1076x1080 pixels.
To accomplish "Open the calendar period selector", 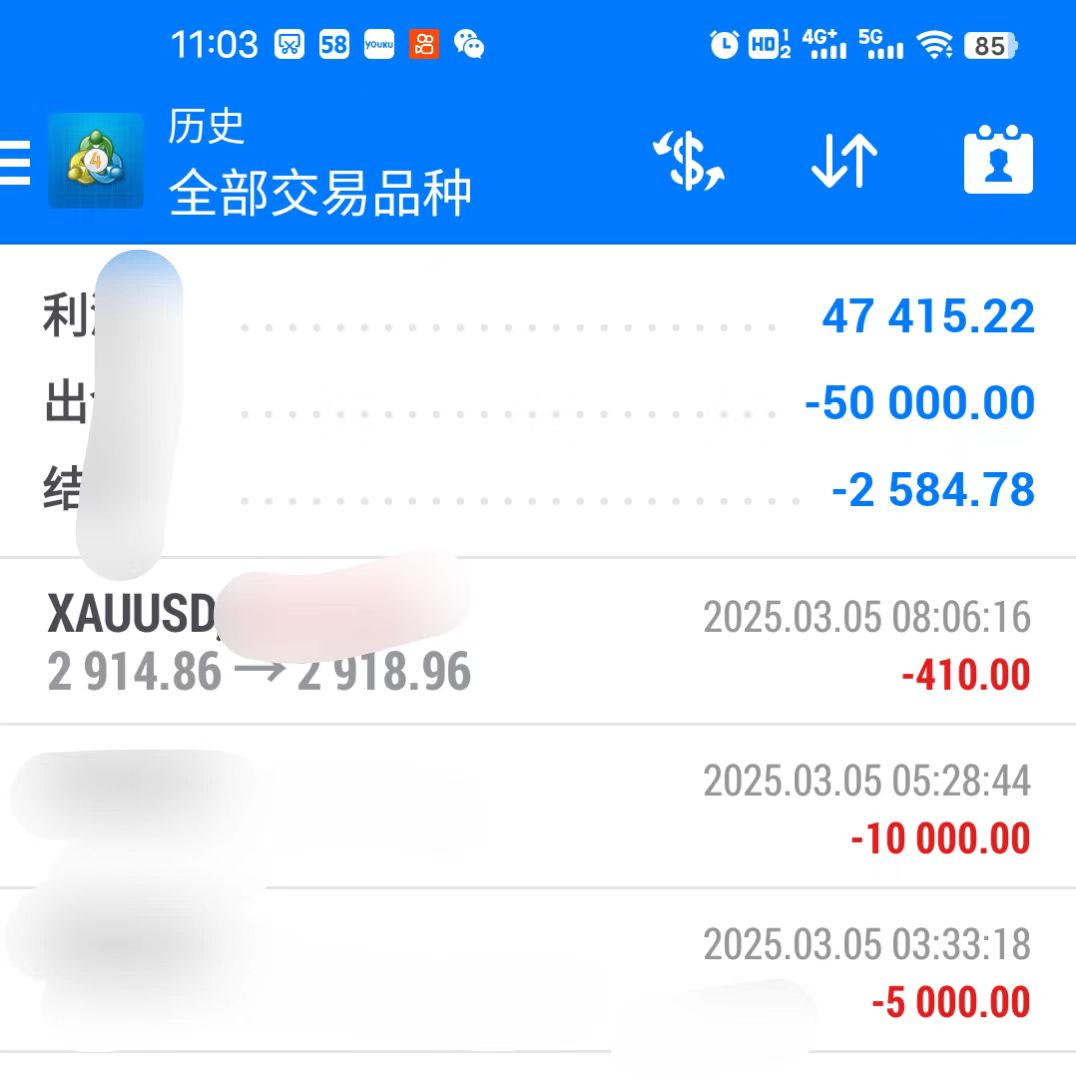I will (x=998, y=160).
